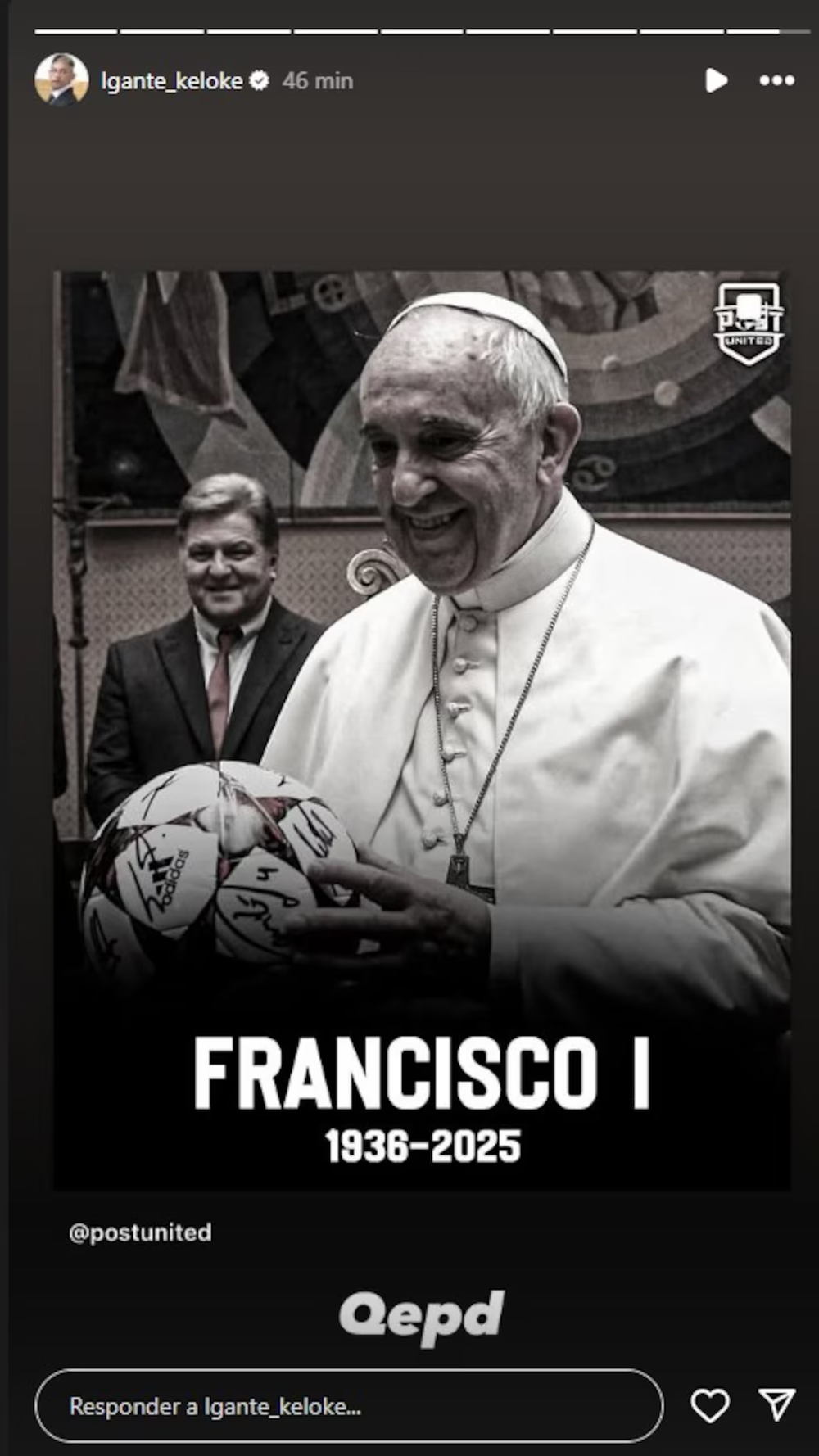
Task: Share the story via paper plane
Action: [776, 1404]
